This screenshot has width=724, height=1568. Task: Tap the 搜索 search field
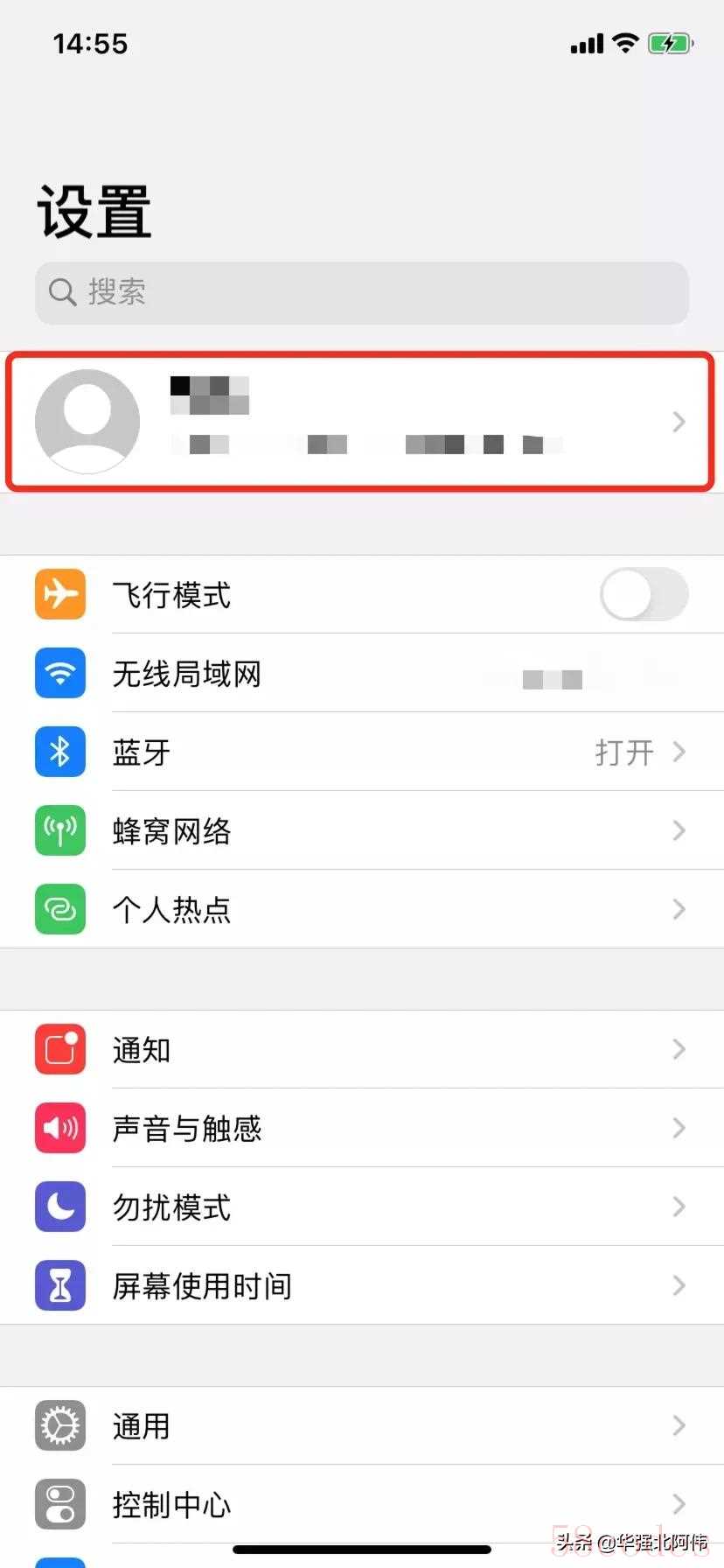tap(362, 292)
